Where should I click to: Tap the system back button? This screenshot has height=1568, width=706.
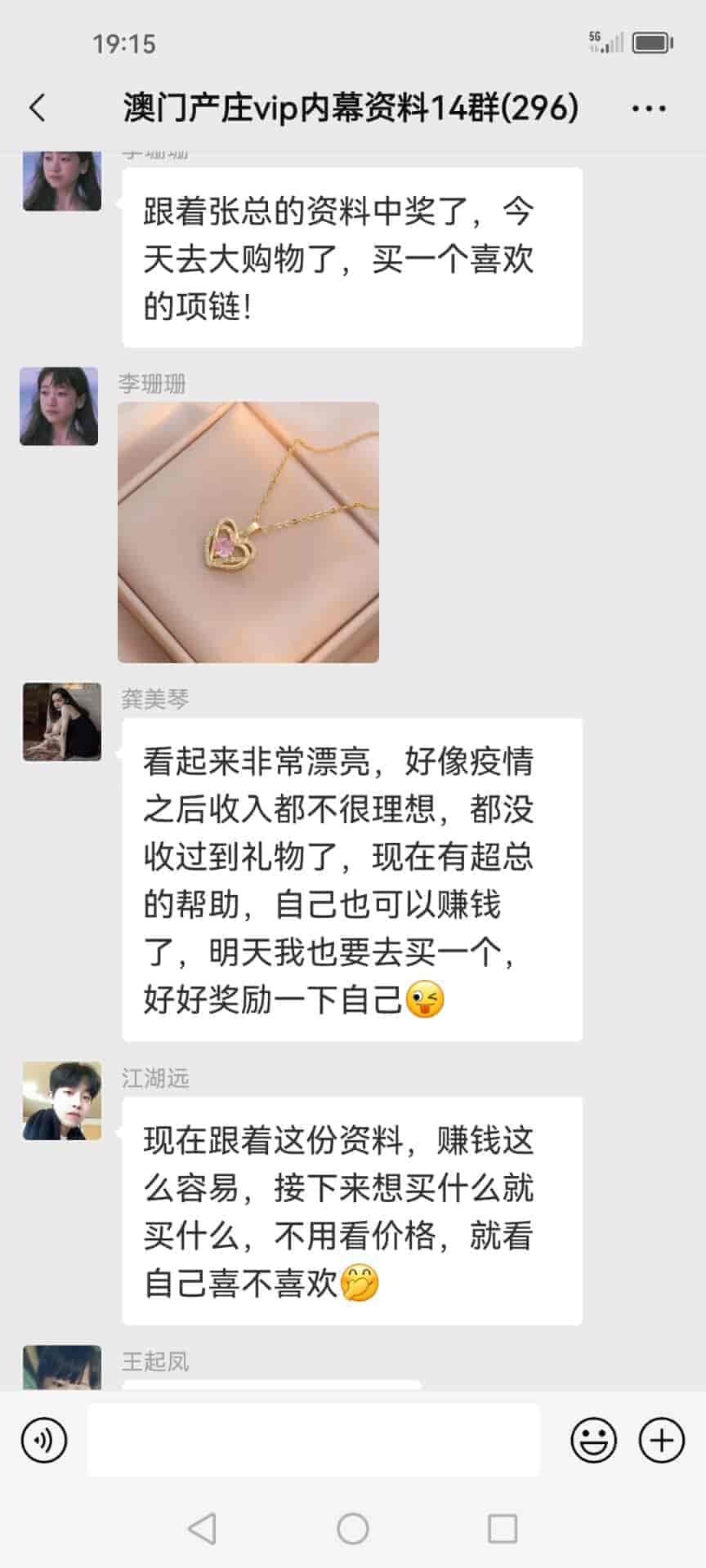click(202, 1529)
